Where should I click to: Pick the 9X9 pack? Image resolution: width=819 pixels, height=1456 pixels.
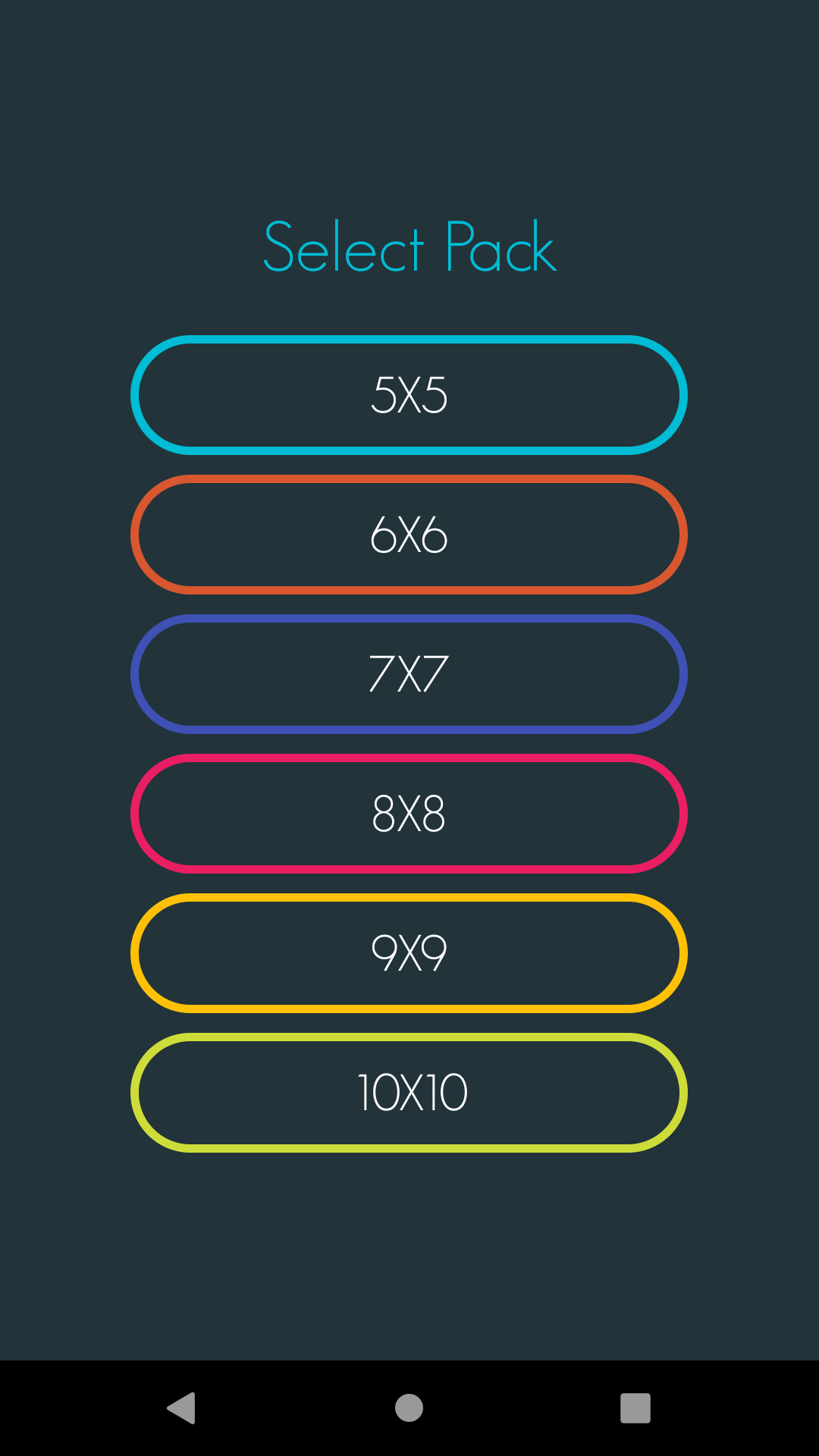pyautogui.click(x=409, y=953)
